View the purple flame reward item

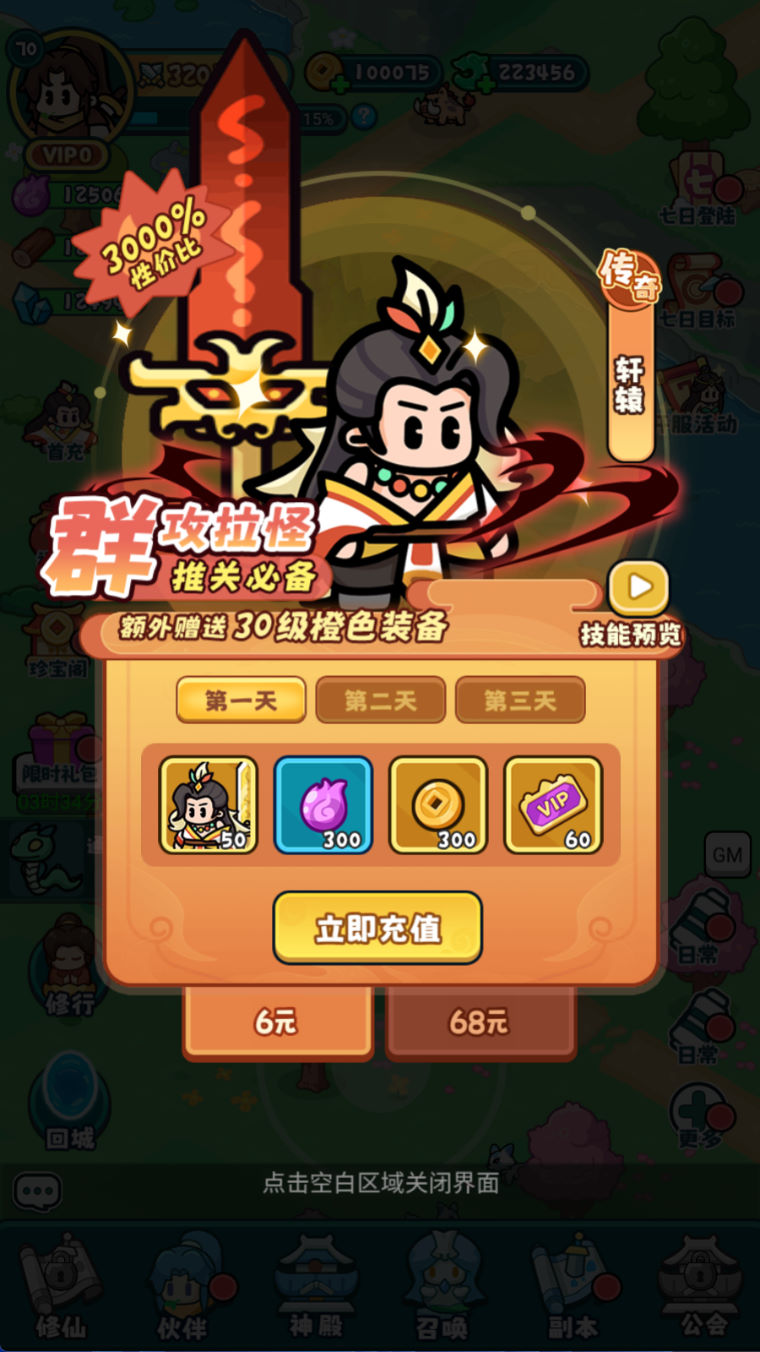[323, 805]
